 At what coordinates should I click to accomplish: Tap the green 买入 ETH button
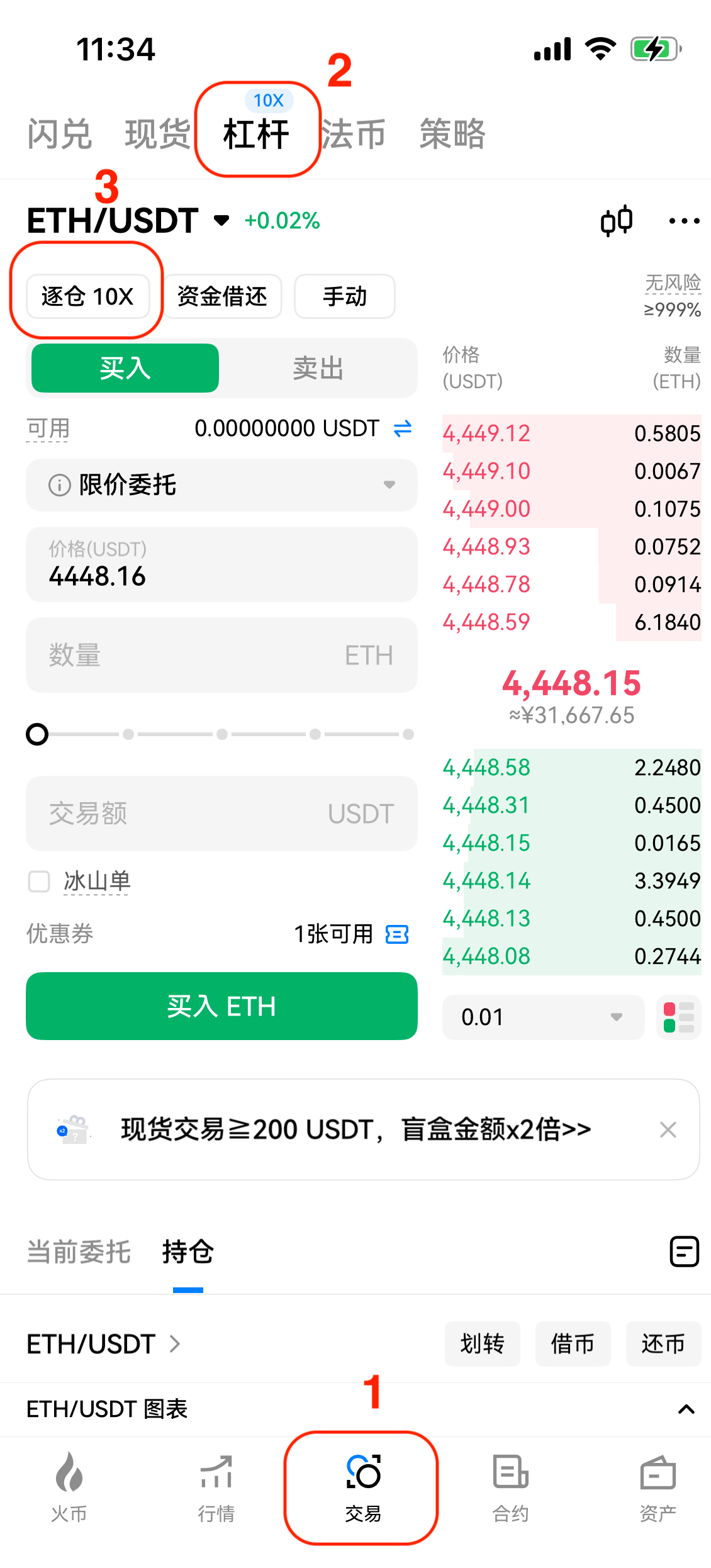click(221, 1006)
